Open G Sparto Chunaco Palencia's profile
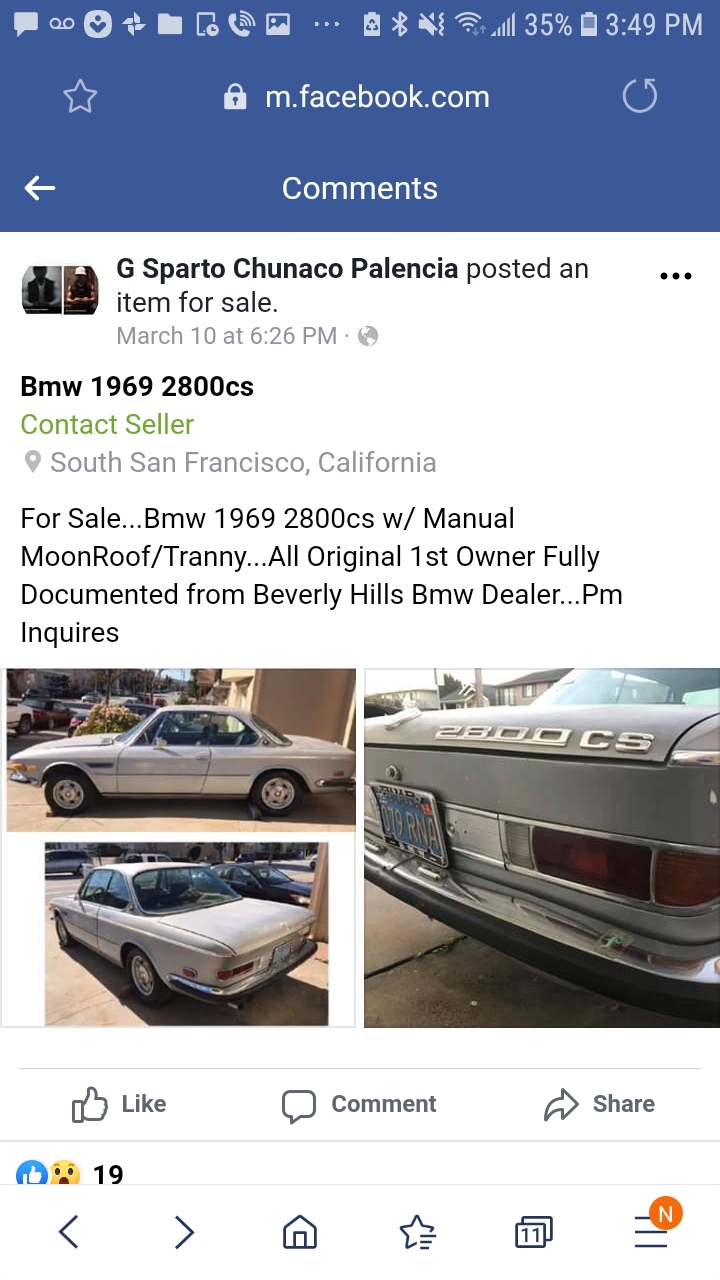Screen dimensions: 720x1280 (287, 269)
